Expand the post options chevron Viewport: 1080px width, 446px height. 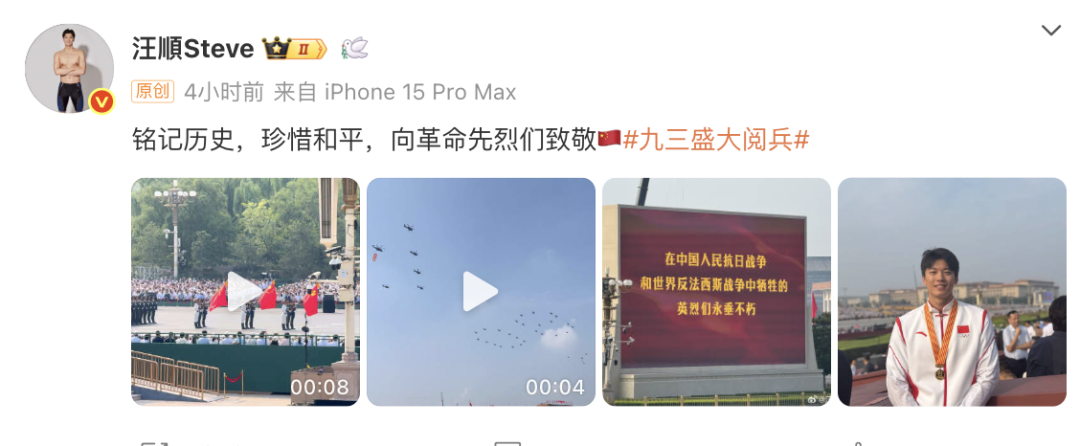point(1051,31)
